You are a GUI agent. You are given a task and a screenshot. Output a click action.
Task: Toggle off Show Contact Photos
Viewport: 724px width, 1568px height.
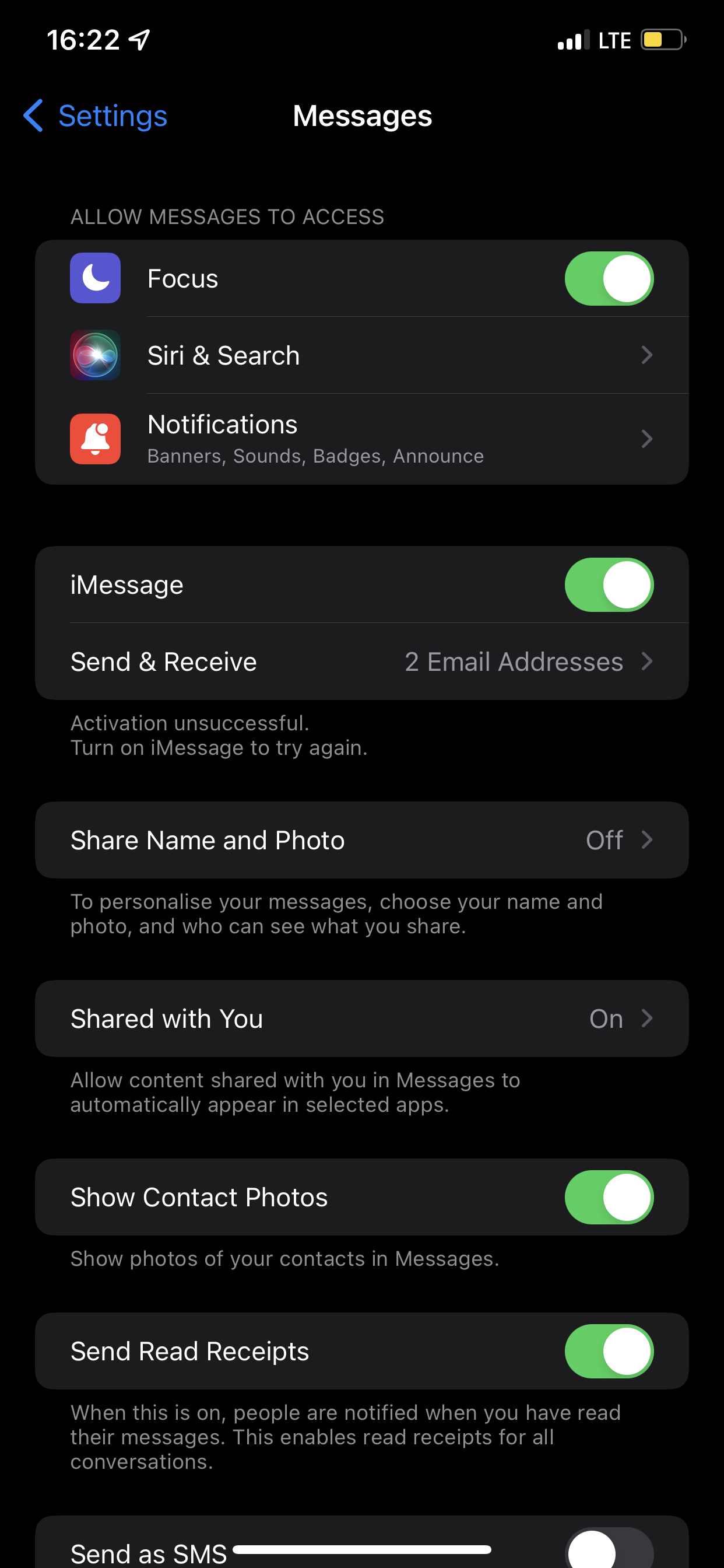pos(609,1198)
